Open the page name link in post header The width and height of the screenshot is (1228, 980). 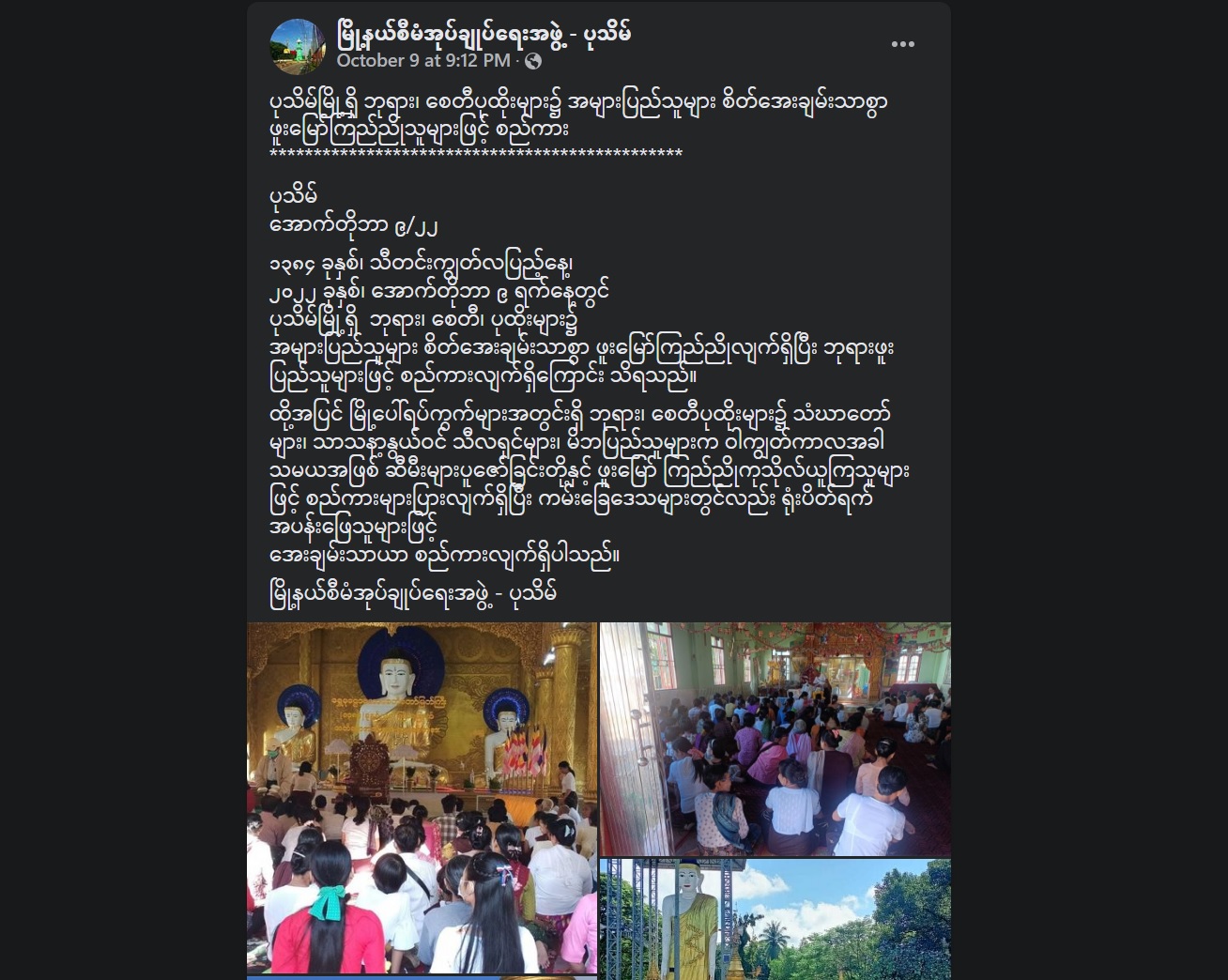484,34
